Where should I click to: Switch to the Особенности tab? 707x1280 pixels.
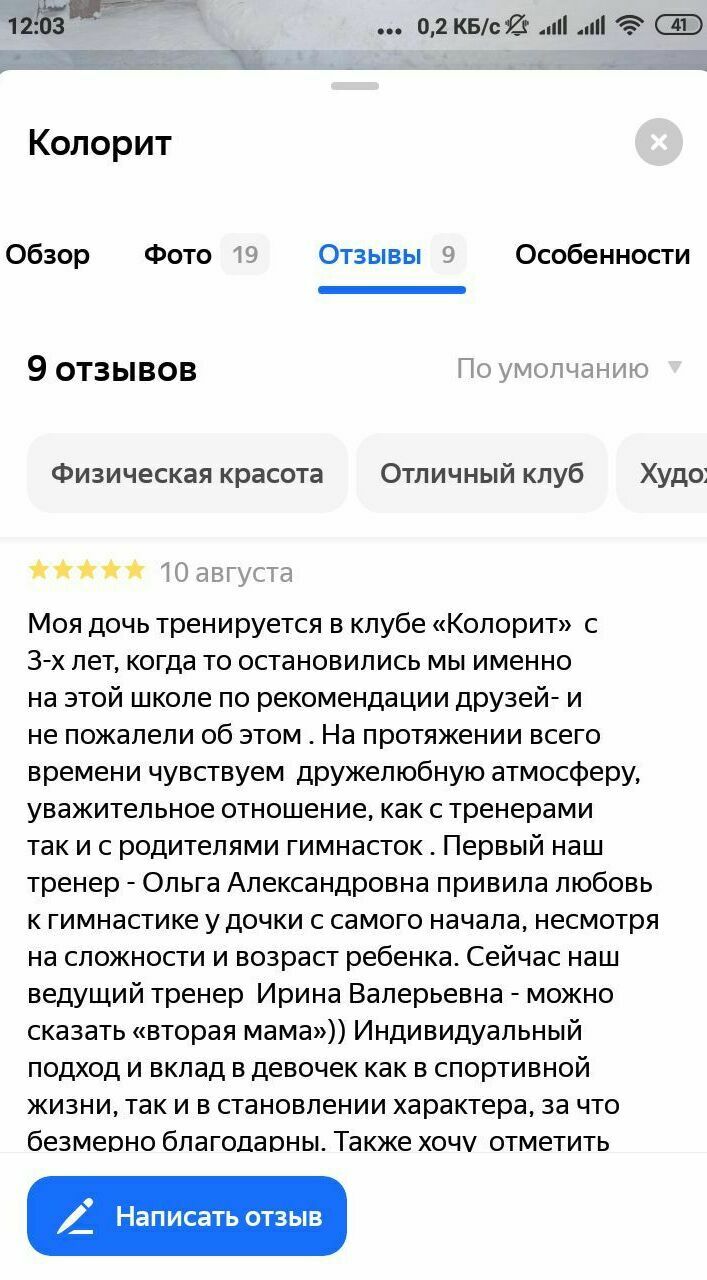pos(602,255)
